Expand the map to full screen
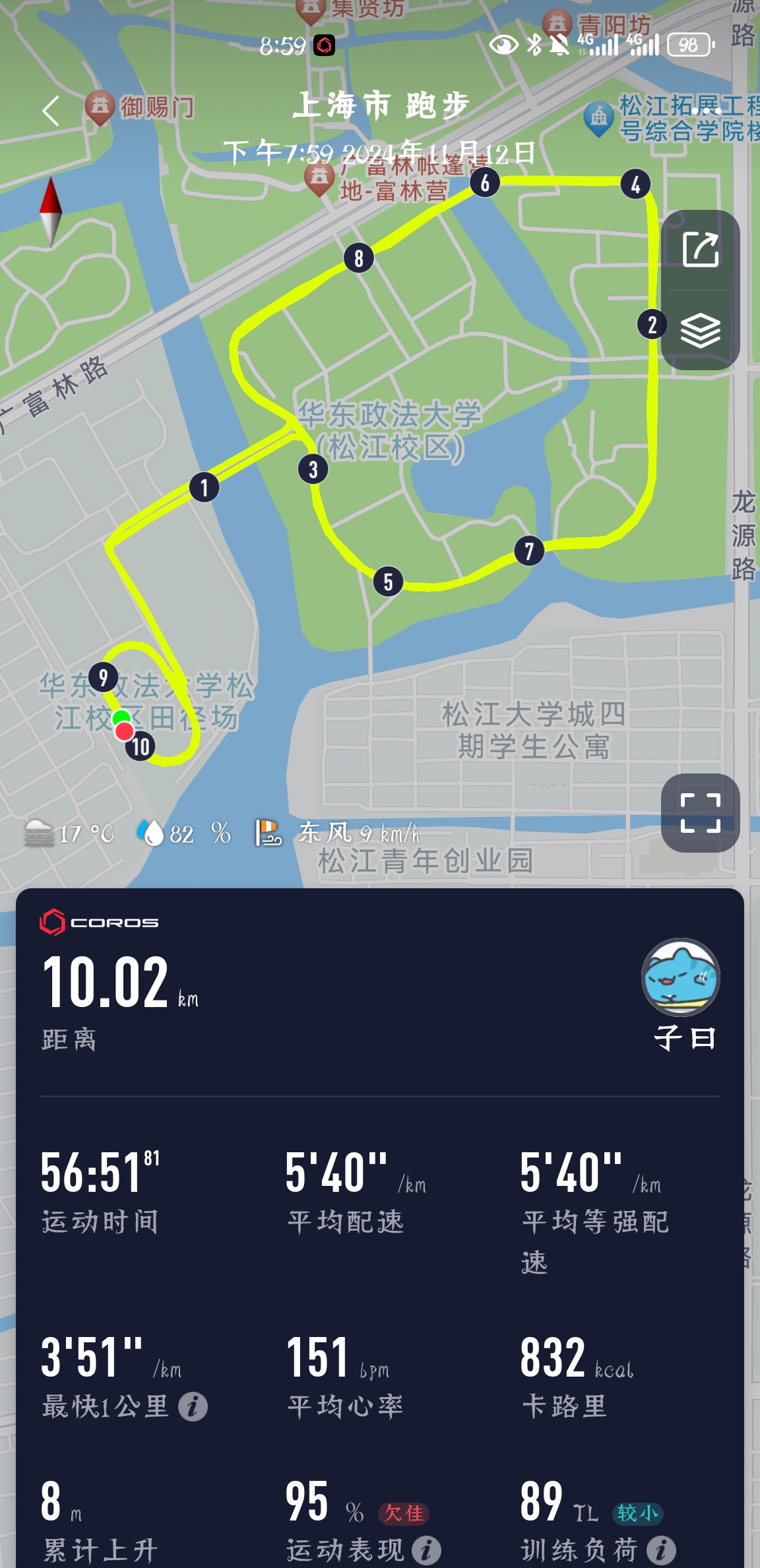 point(700,812)
